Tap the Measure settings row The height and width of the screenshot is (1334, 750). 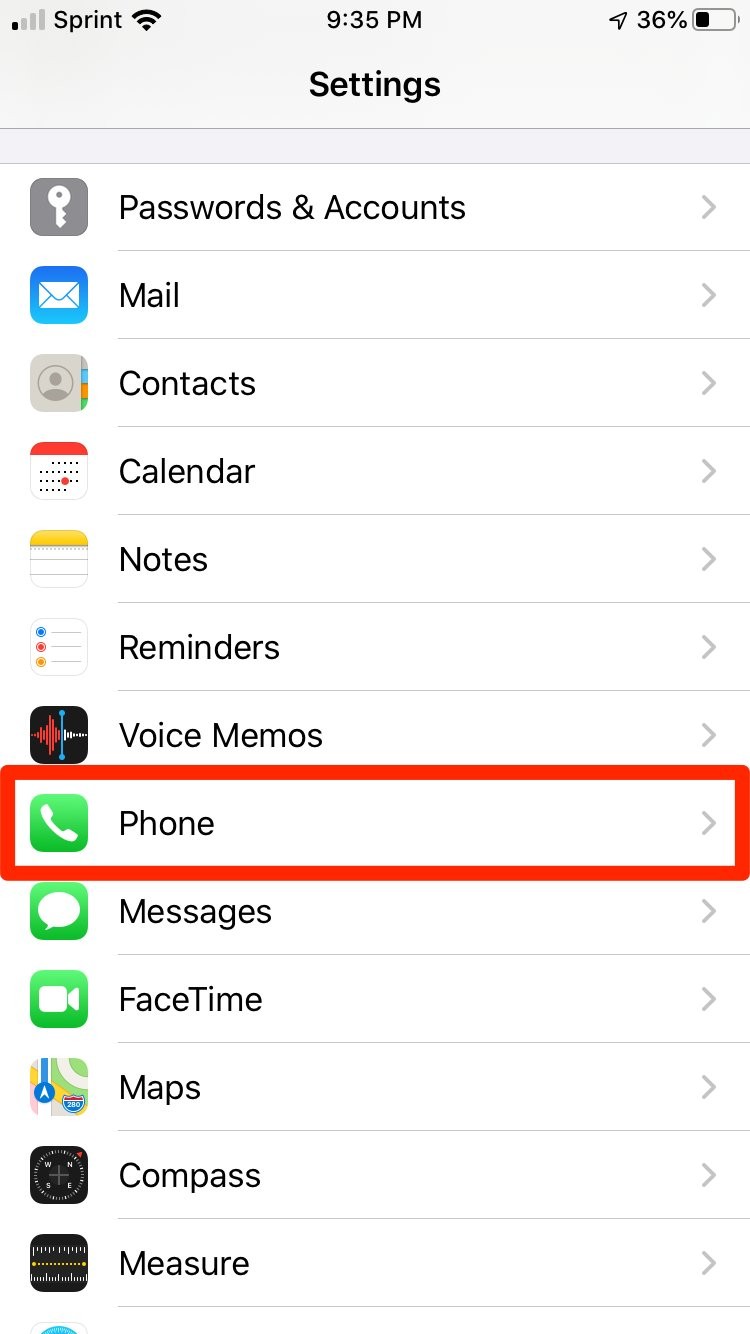[x=375, y=1263]
